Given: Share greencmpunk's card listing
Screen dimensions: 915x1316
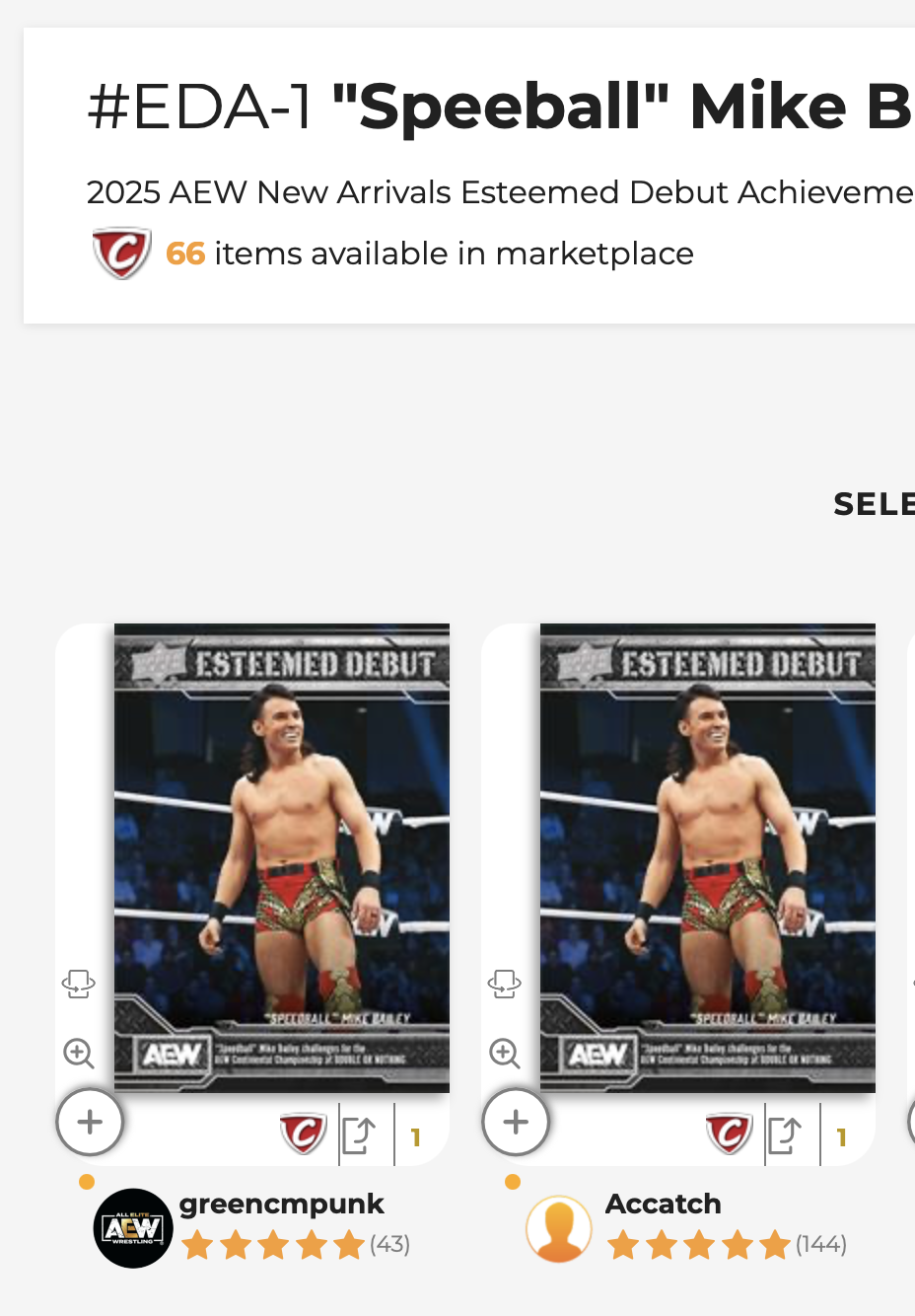Looking at the screenshot, I should [x=359, y=1134].
